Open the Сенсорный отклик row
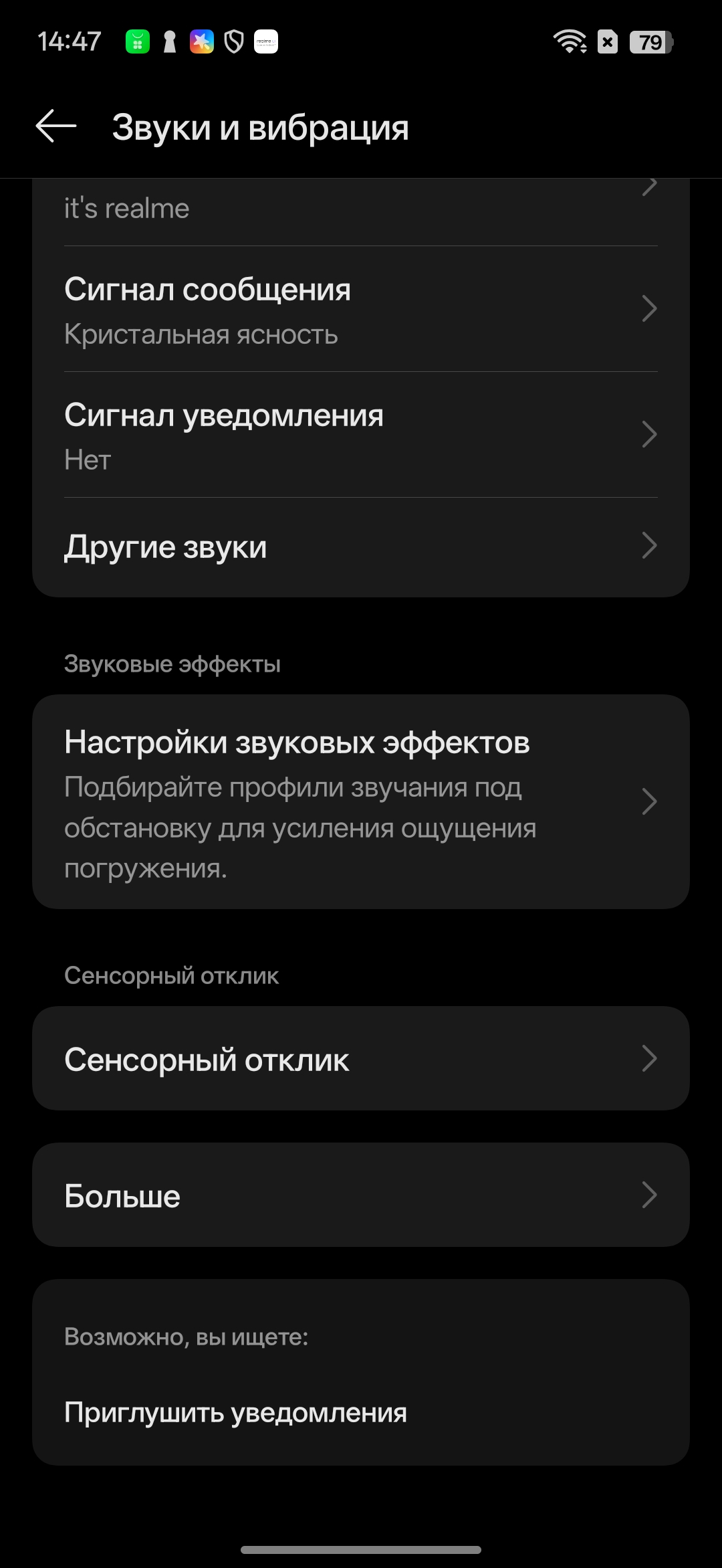This screenshot has width=722, height=1568. tap(361, 1059)
